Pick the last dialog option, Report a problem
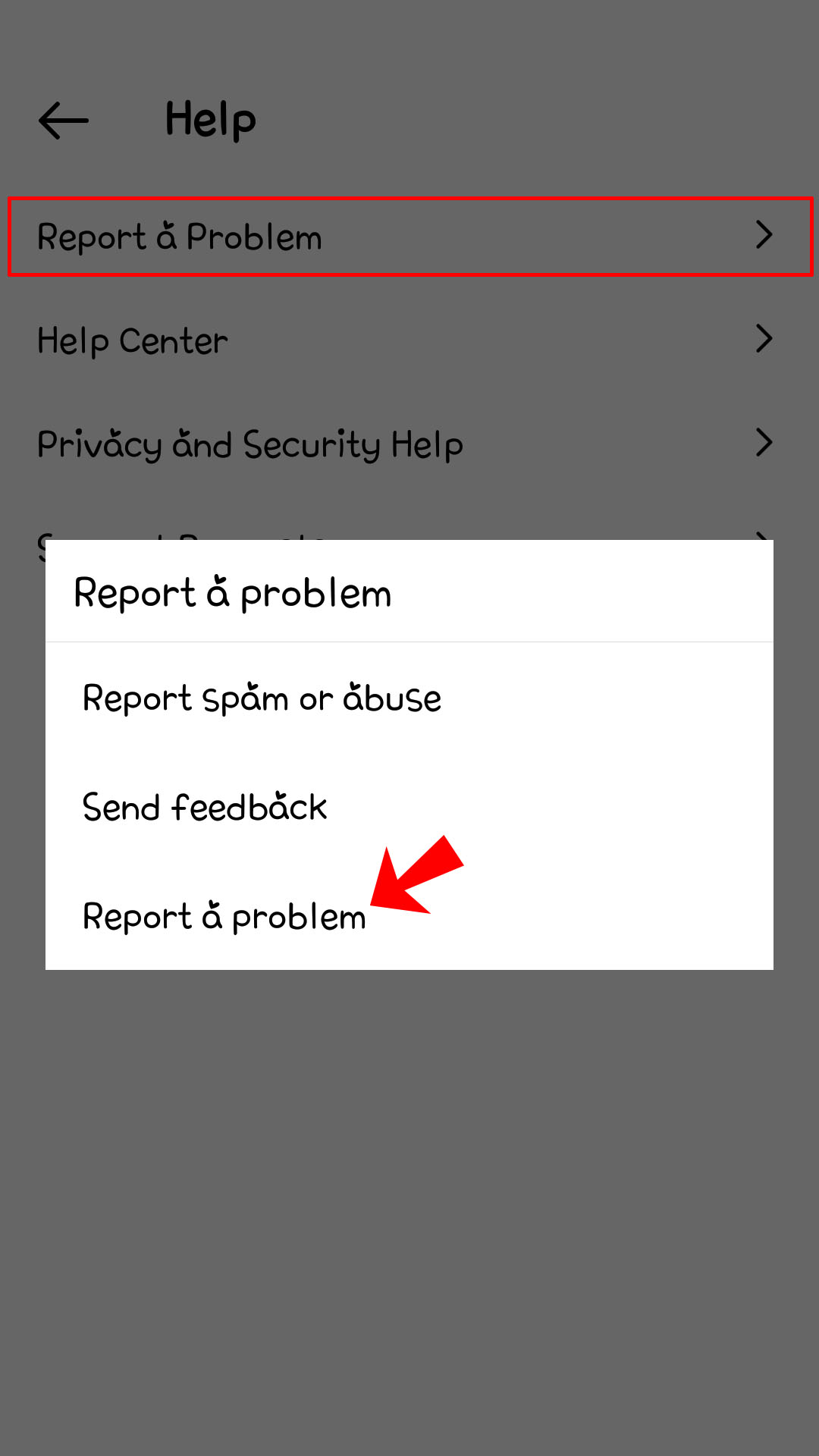The image size is (819, 1456). [x=224, y=917]
